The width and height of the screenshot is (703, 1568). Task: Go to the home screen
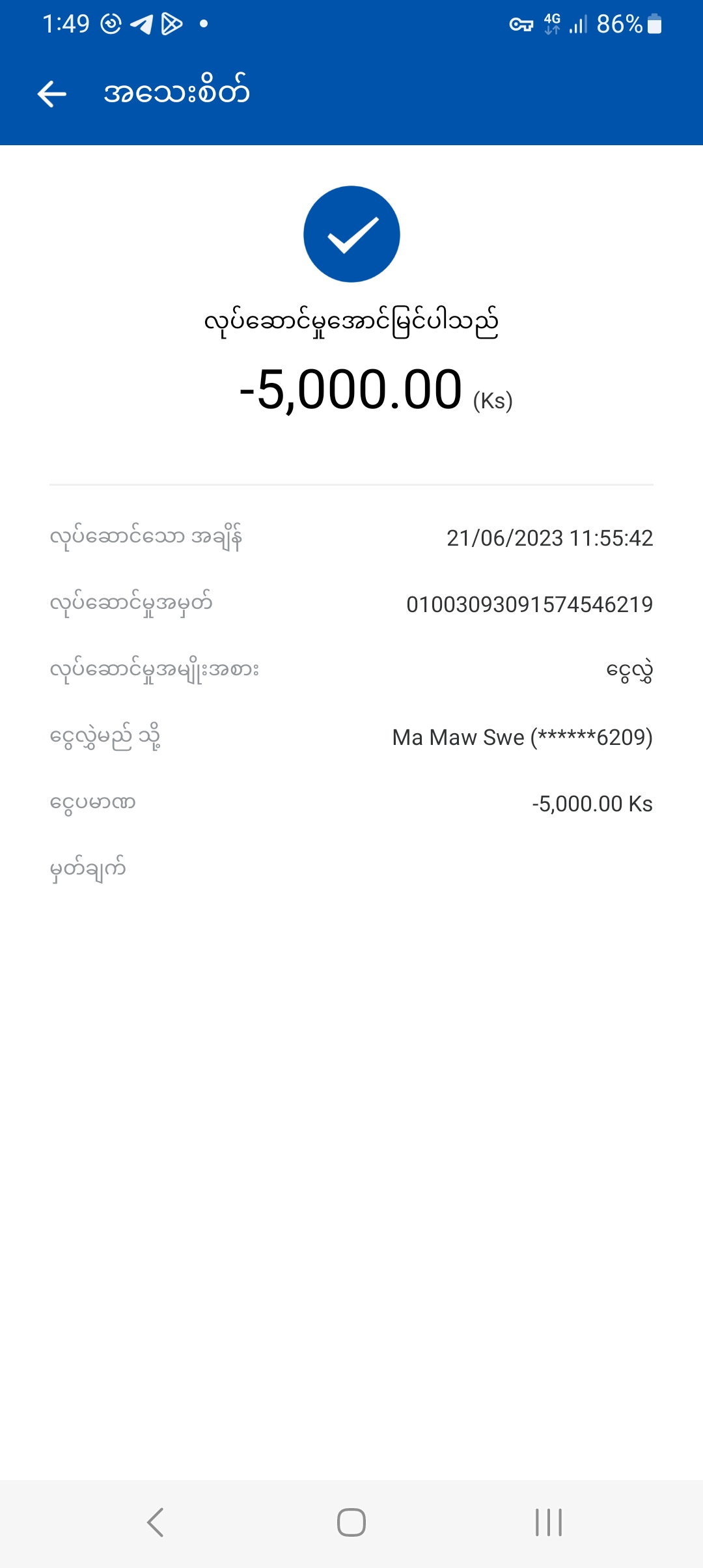coord(351,1522)
